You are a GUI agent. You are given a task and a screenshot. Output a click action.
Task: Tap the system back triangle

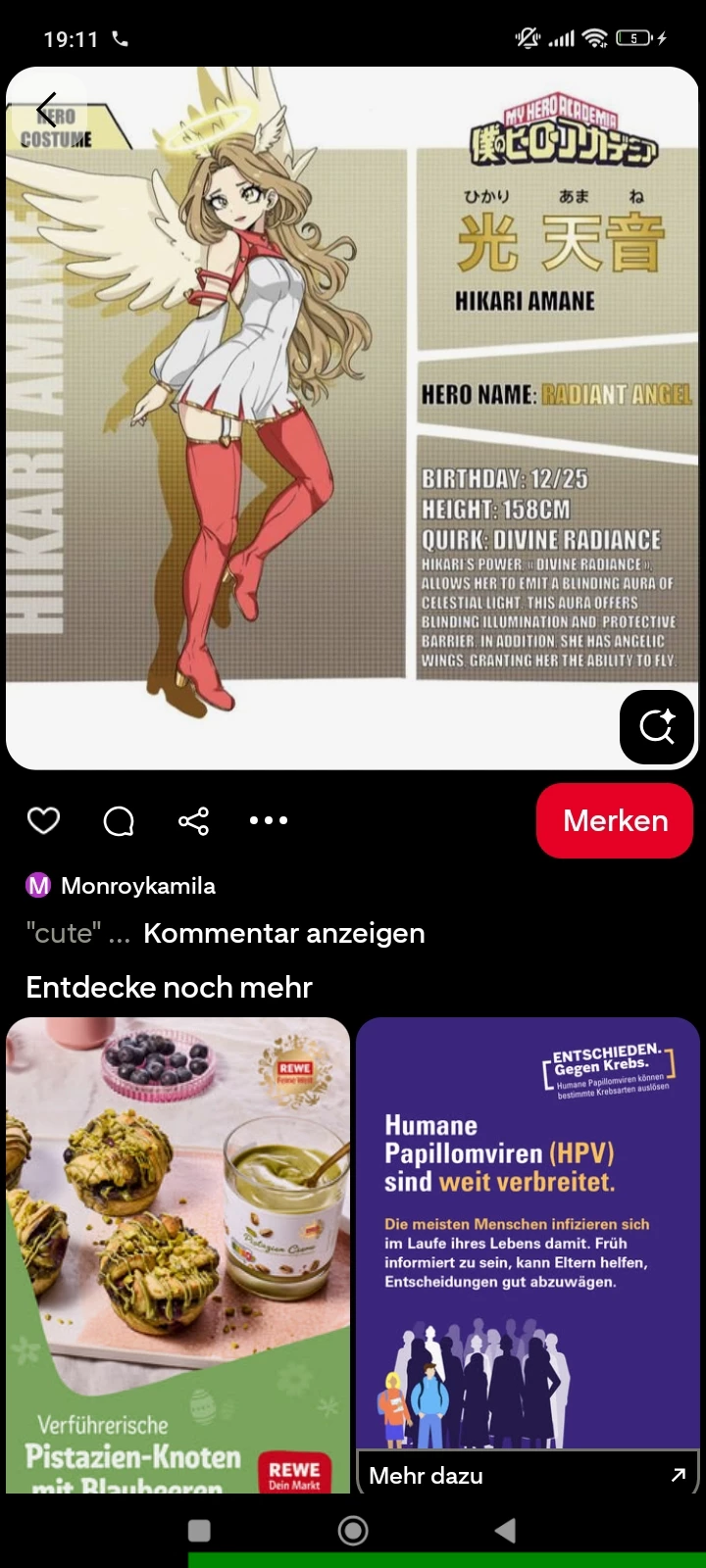505,1531
